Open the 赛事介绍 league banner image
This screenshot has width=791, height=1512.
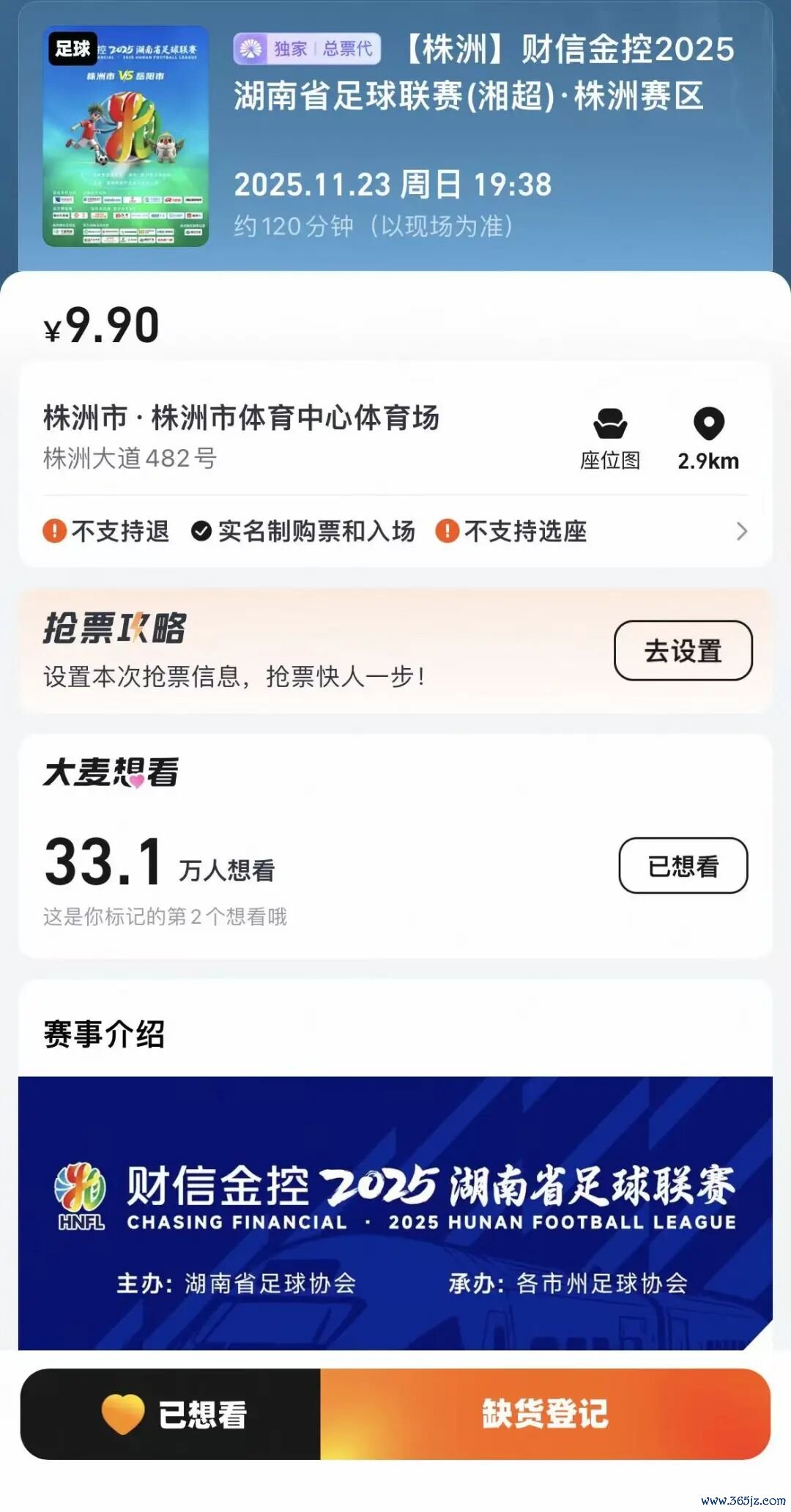pyautogui.click(x=395, y=1212)
